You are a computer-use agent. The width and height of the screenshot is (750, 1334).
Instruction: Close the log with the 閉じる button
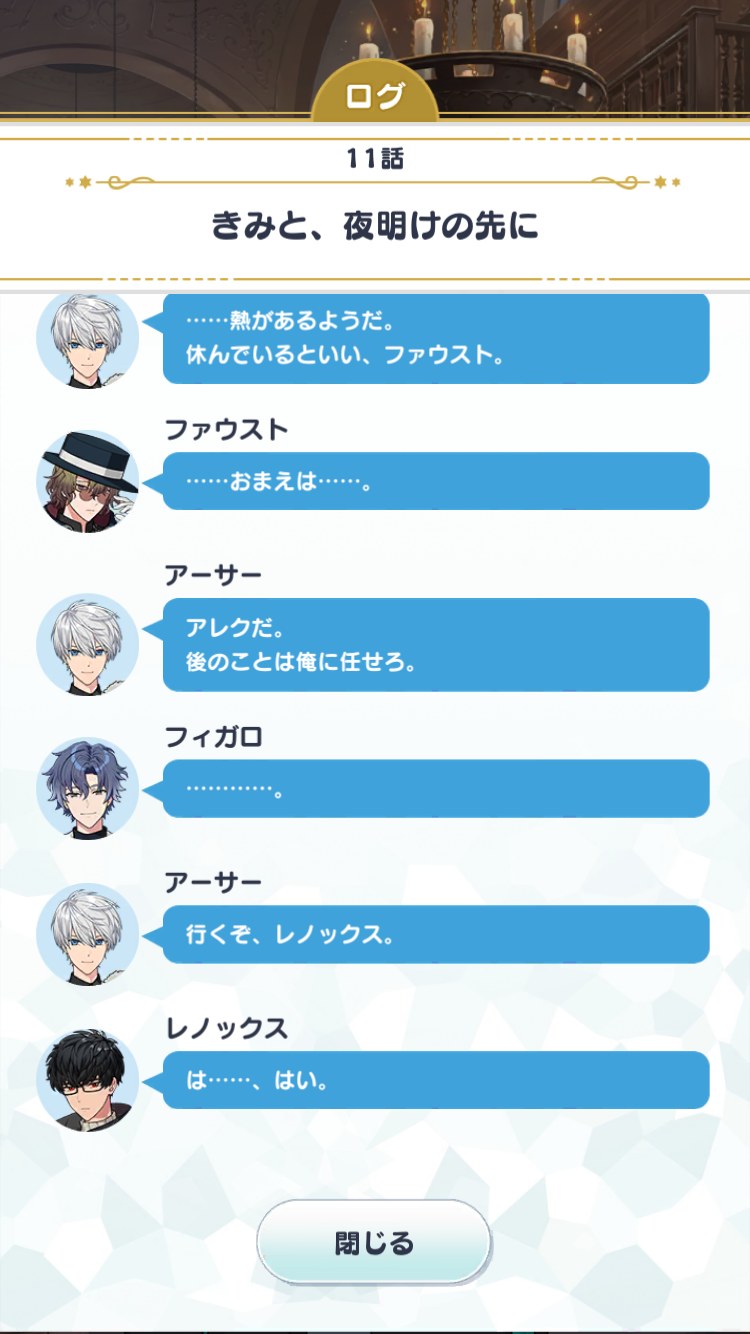(374, 1243)
